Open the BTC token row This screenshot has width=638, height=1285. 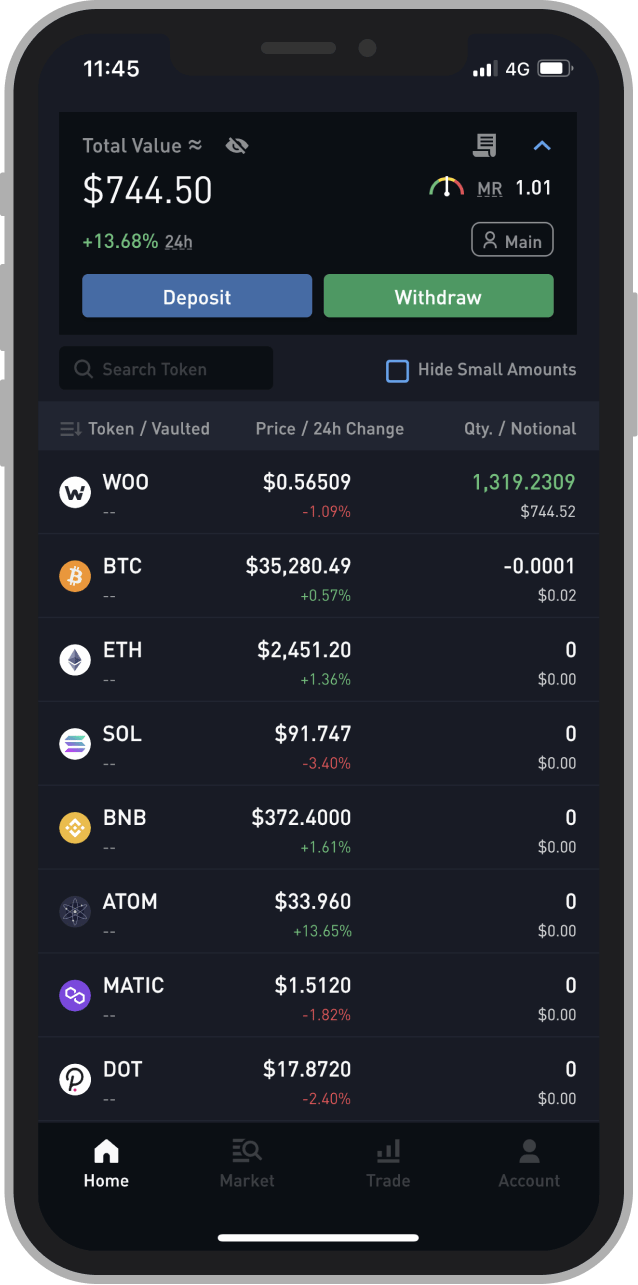pos(318,576)
